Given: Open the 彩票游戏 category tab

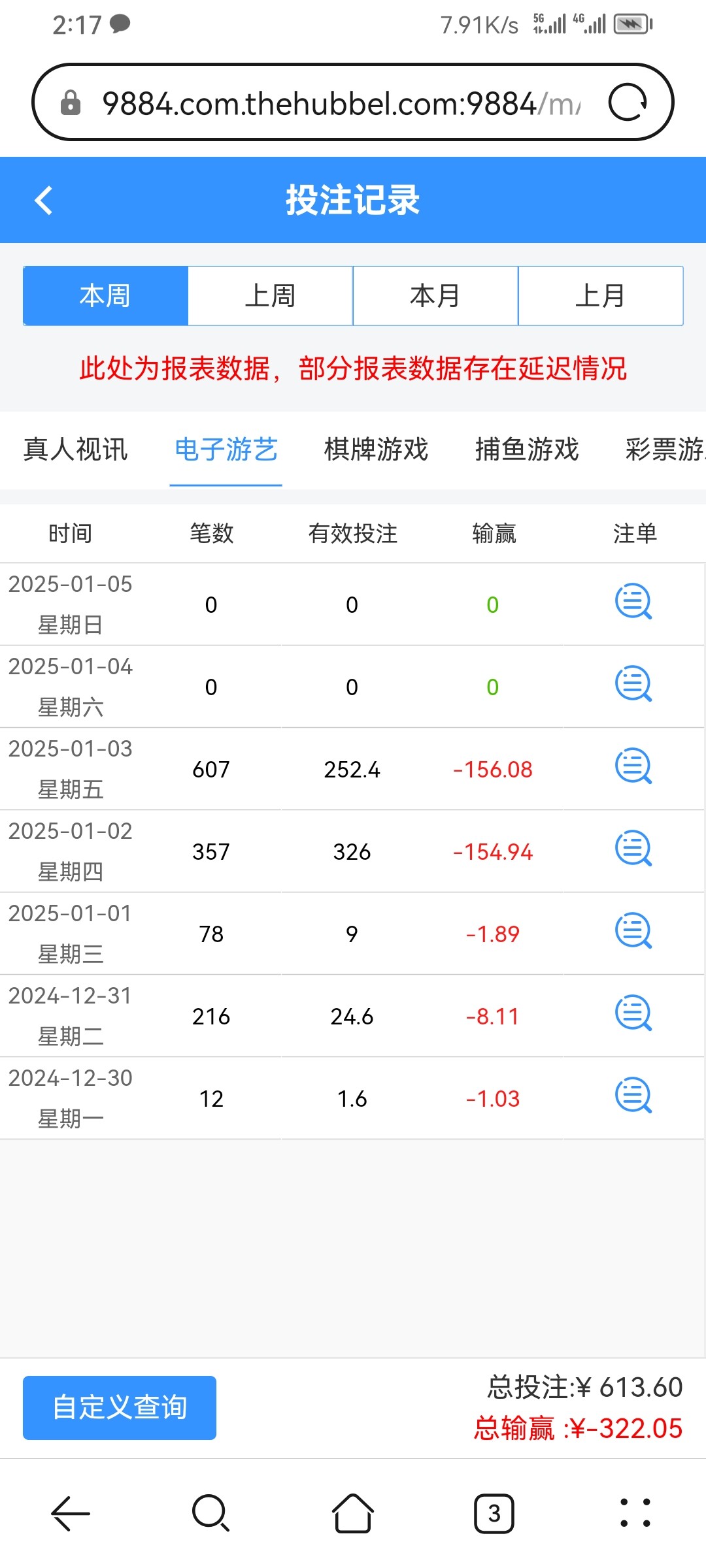Looking at the screenshot, I should (664, 449).
